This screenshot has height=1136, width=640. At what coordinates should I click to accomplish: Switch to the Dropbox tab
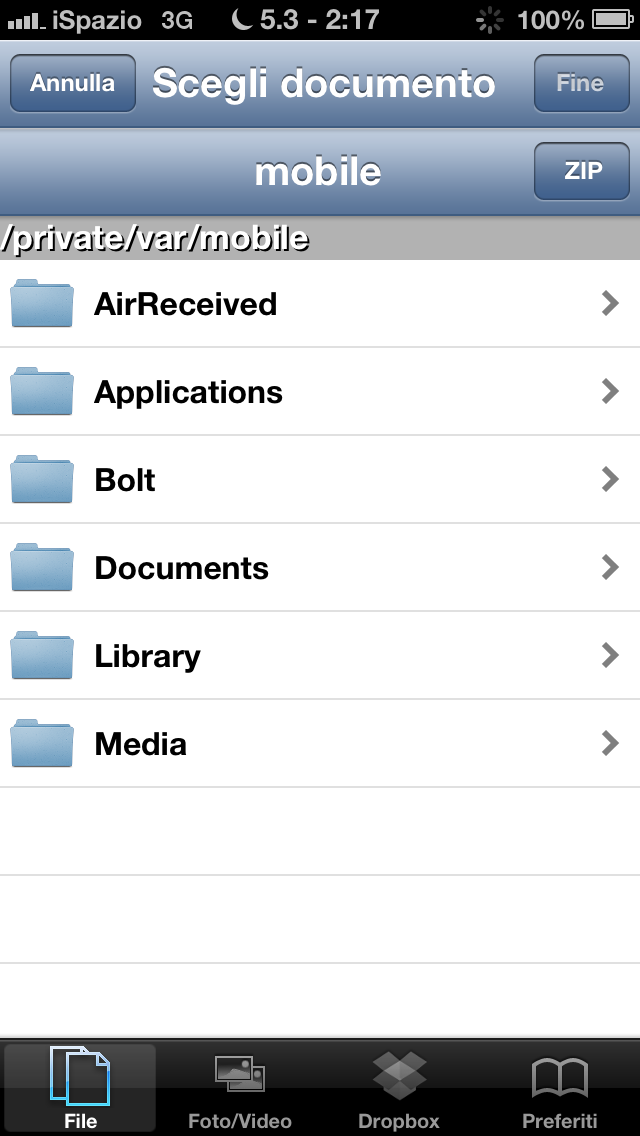(x=399, y=1088)
